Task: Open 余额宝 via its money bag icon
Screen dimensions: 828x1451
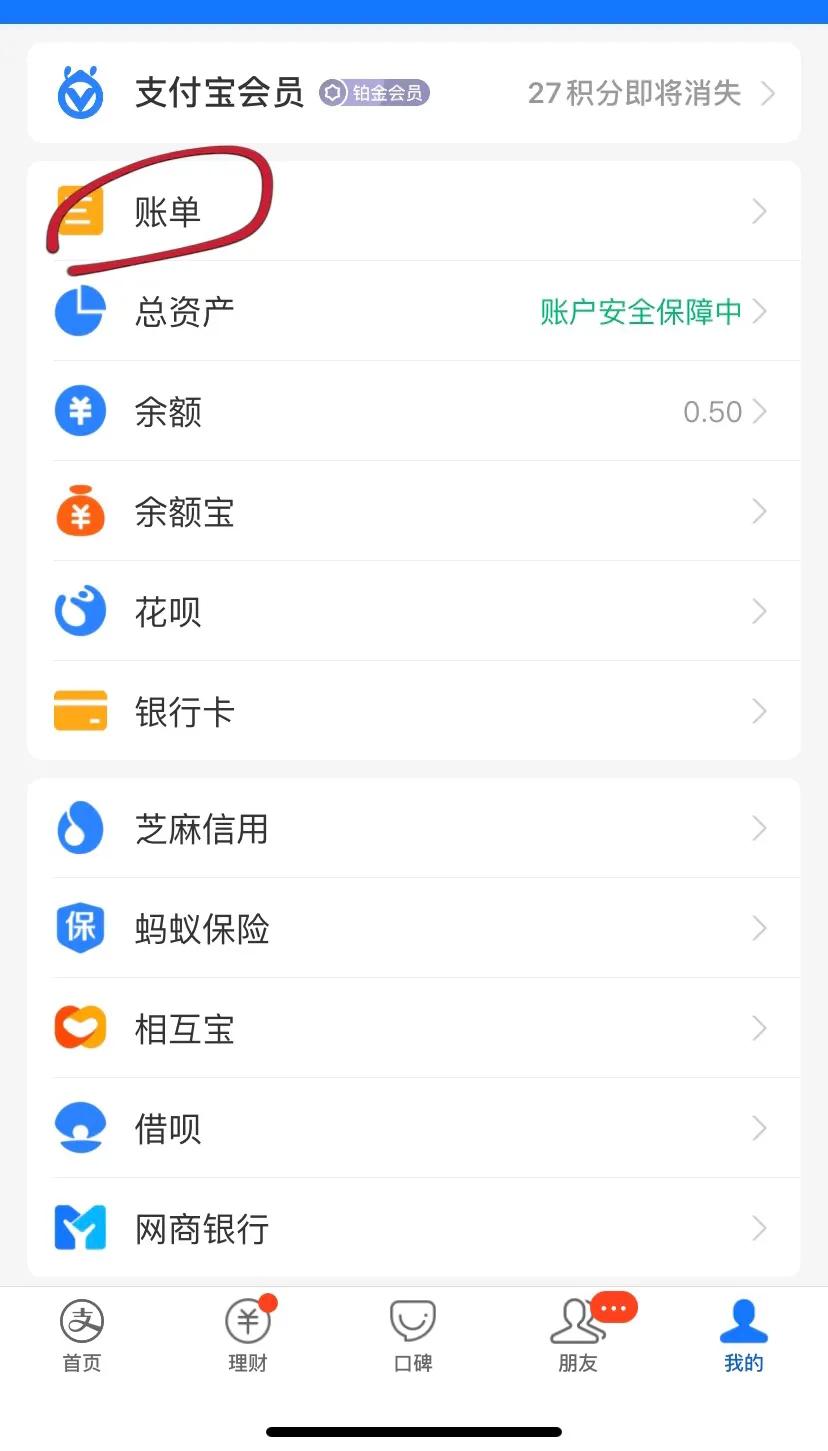Action: point(80,511)
